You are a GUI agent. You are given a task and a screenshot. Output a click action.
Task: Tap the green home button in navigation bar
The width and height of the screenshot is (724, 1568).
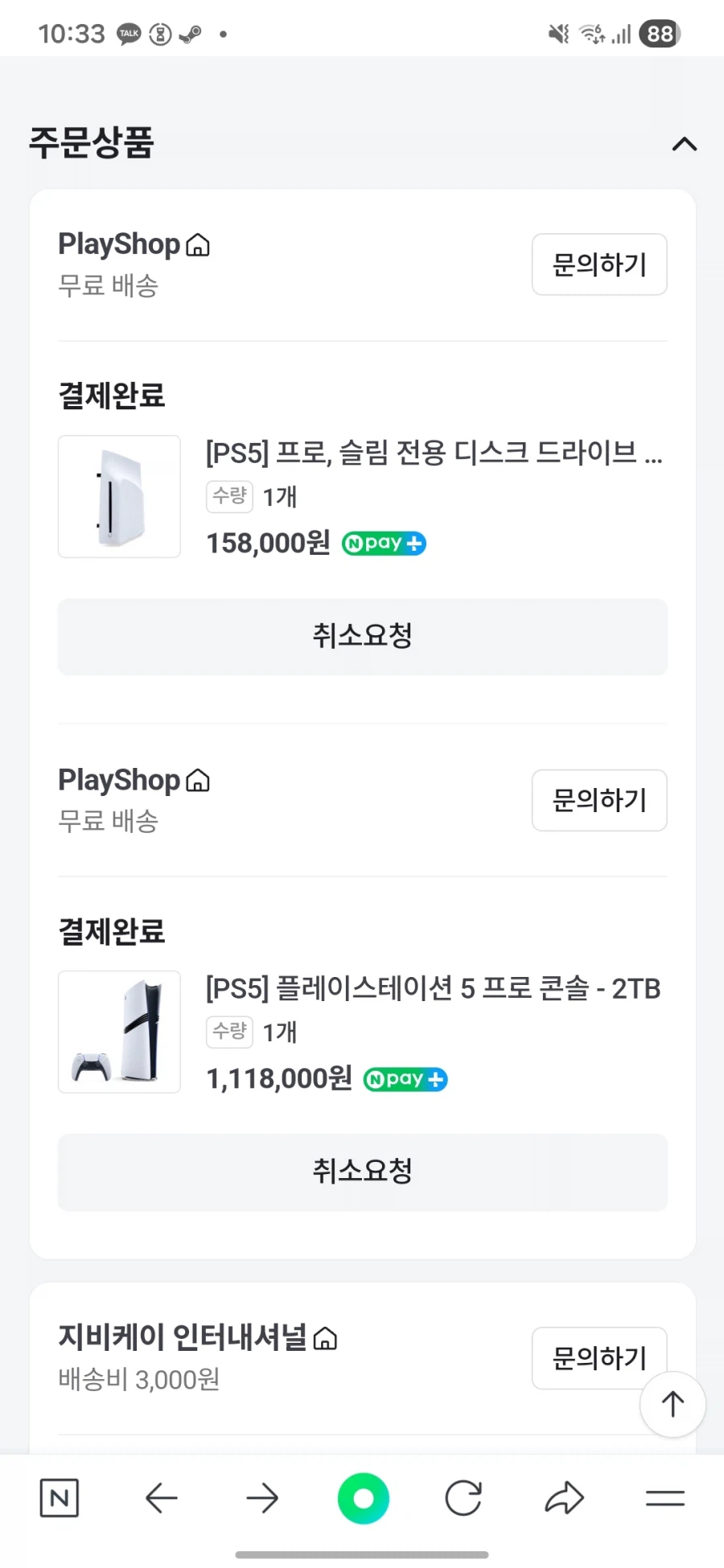point(363,1497)
